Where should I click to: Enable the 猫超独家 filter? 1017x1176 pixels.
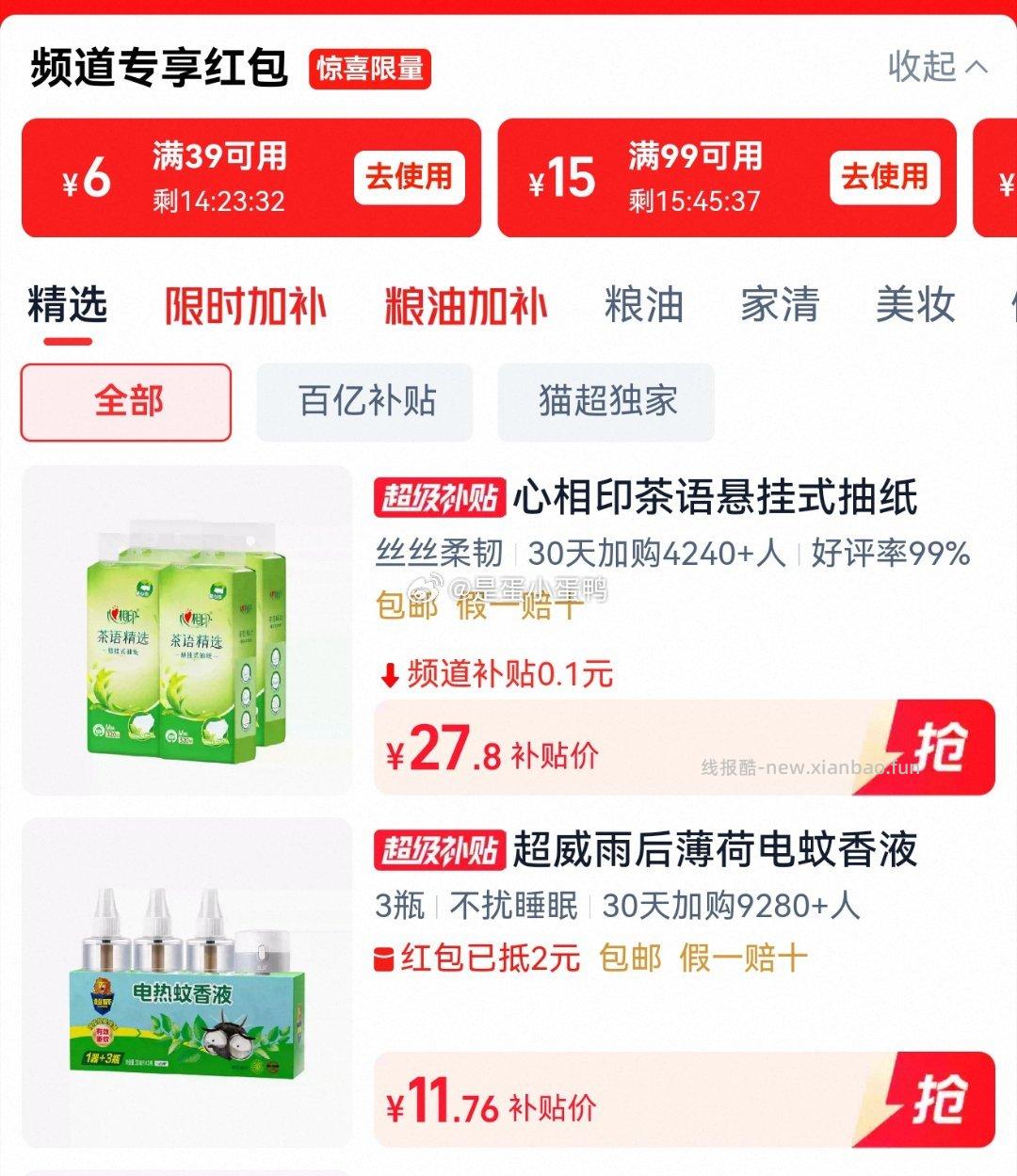pyautogui.click(x=606, y=401)
